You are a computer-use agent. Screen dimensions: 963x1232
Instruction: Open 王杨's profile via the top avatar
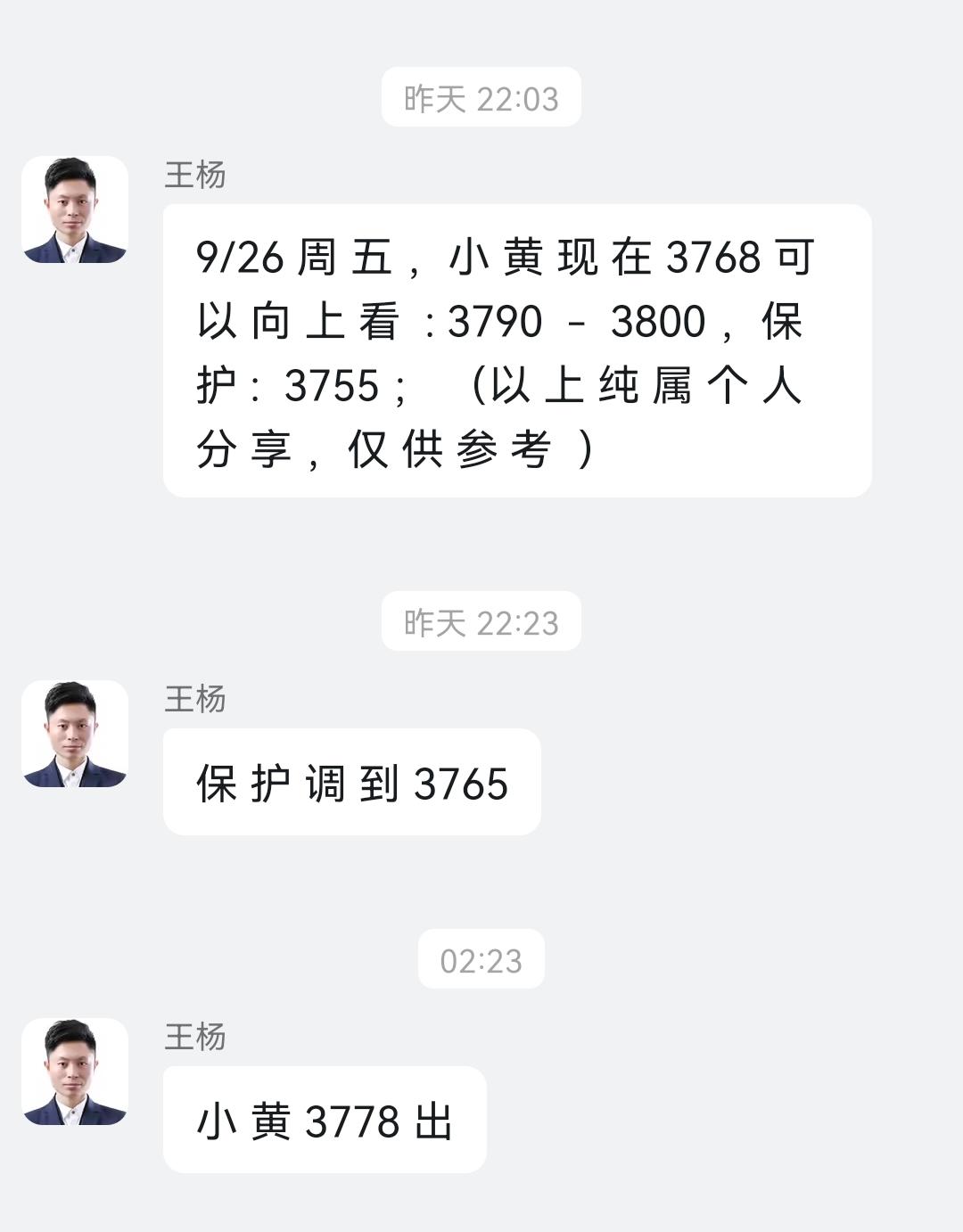point(76,207)
